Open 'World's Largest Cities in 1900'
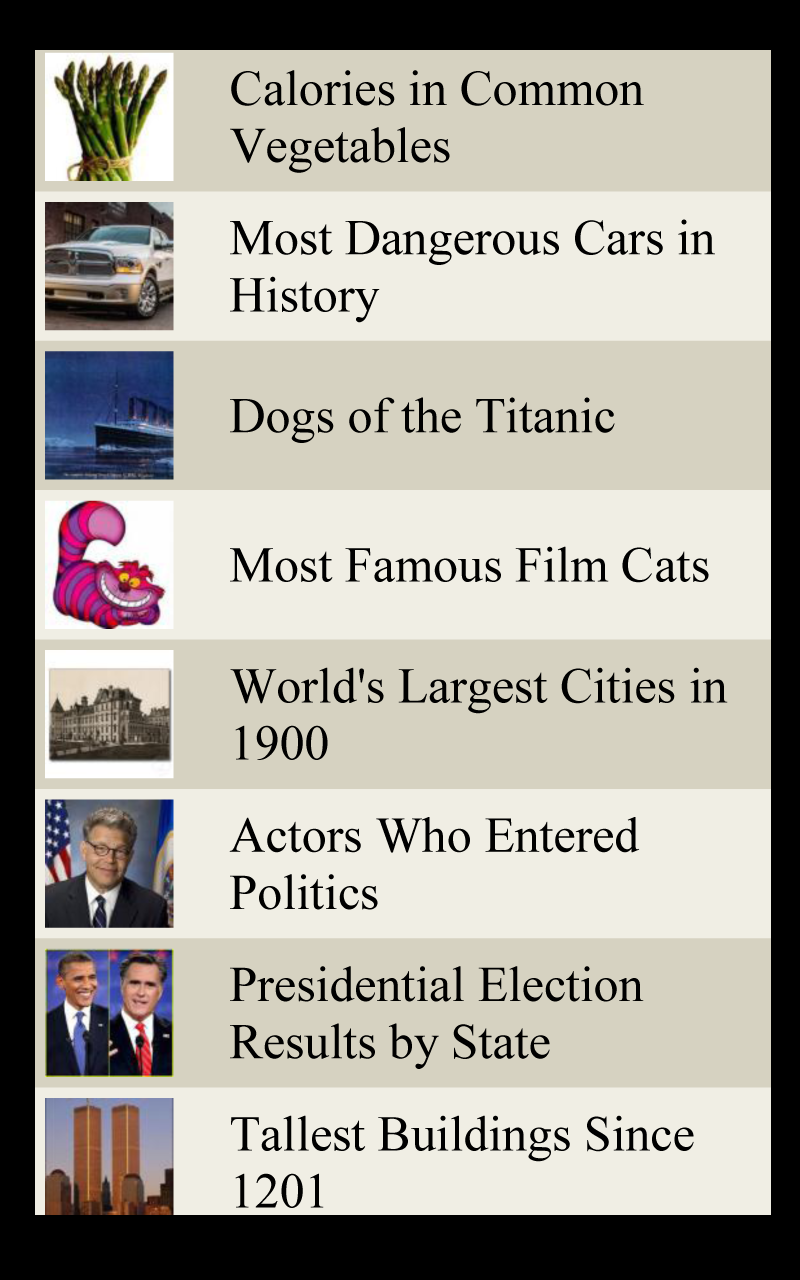Image resolution: width=800 pixels, height=1280 pixels. [x=478, y=712]
